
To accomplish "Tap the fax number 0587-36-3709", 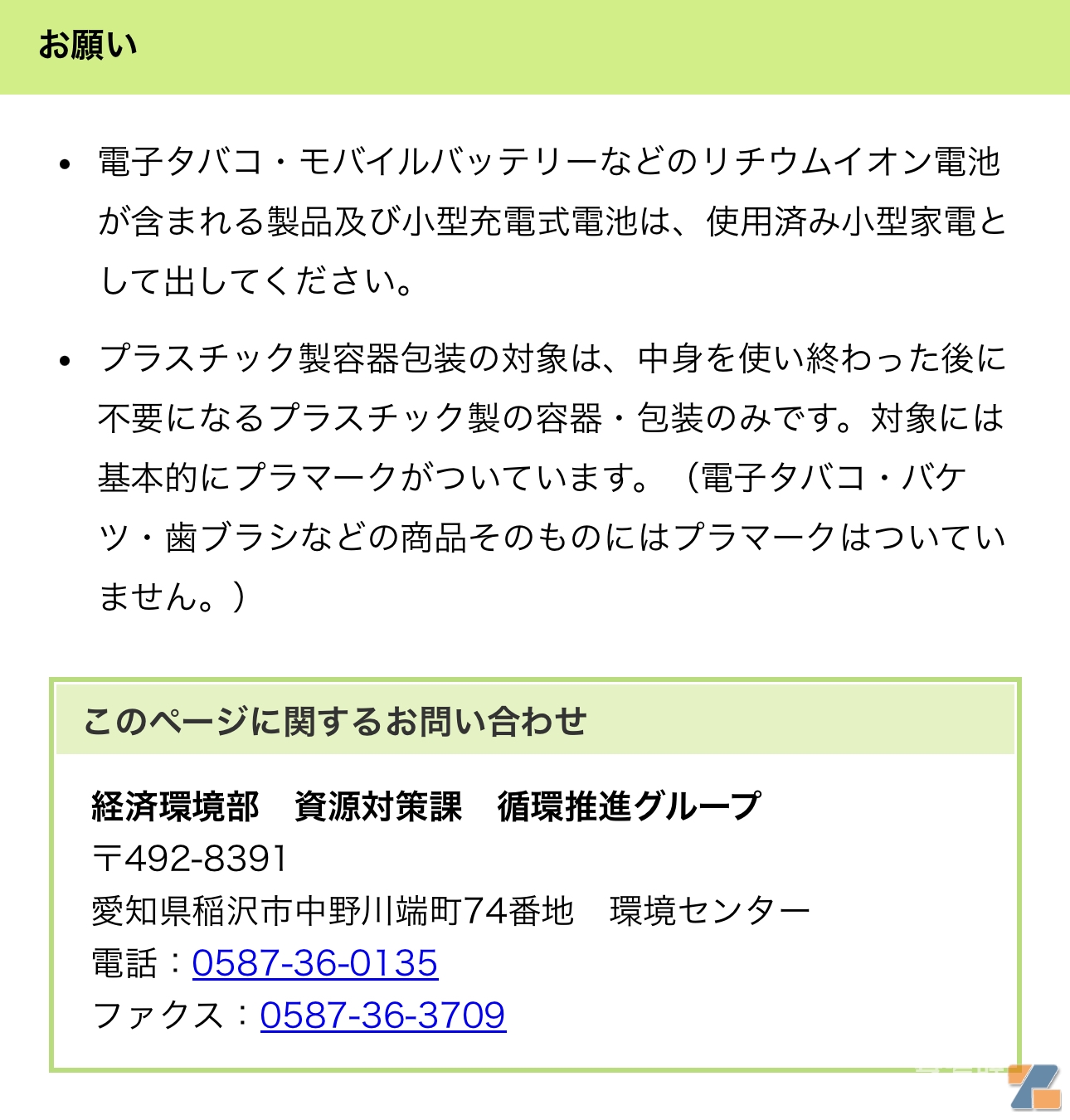I will click(x=382, y=1015).
